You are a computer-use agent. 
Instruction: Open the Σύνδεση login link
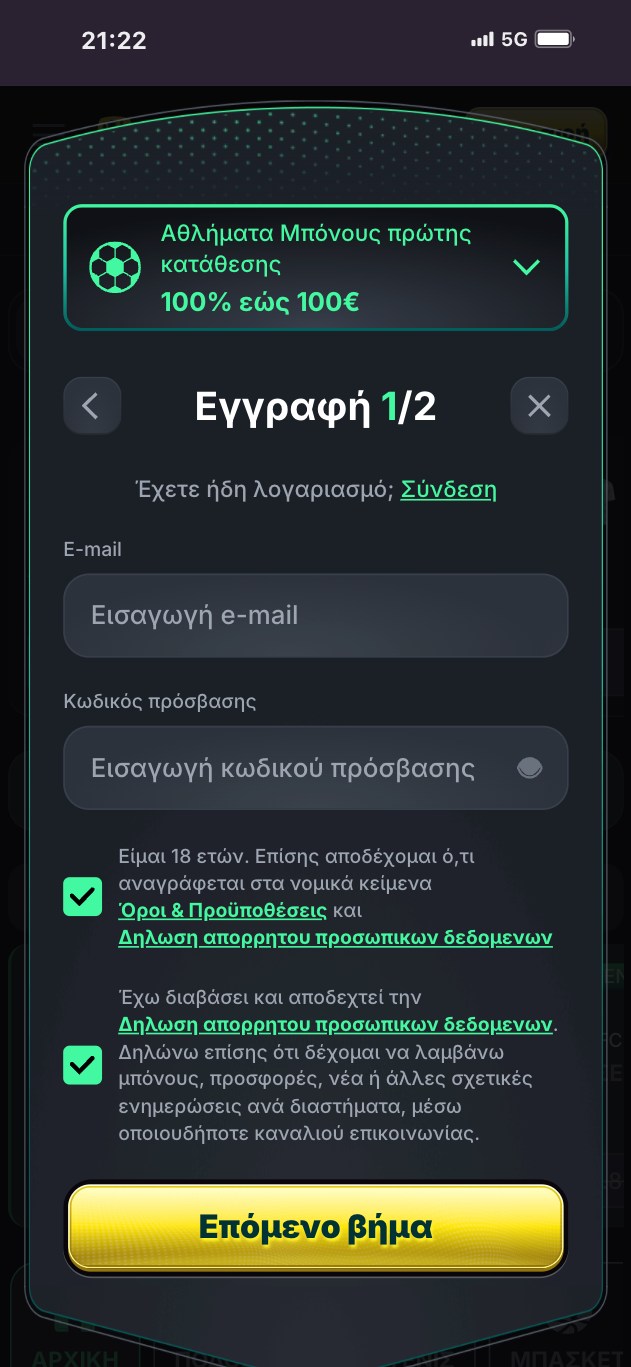(x=448, y=489)
